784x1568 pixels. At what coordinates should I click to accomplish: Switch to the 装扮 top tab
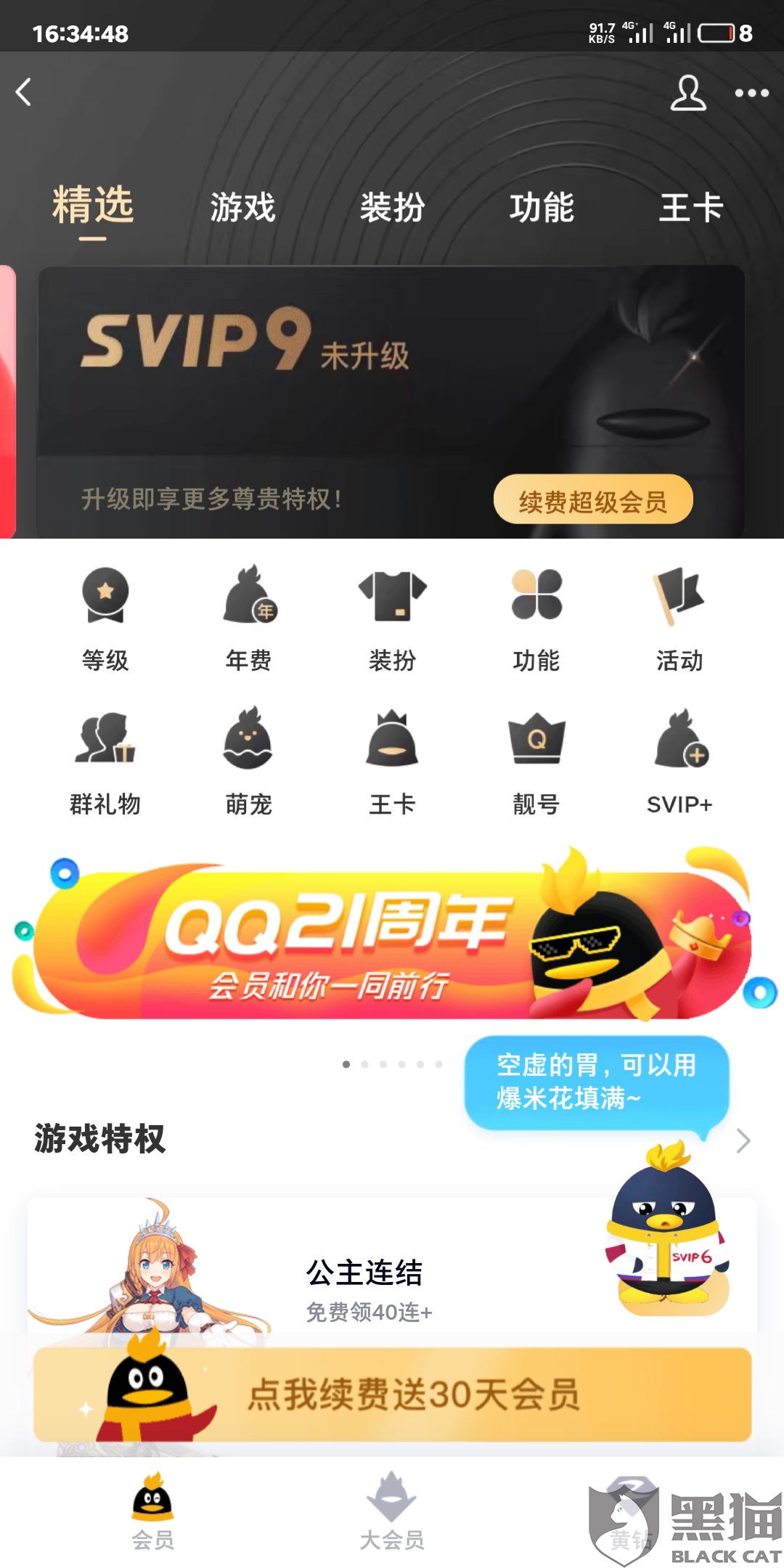(x=392, y=208)
